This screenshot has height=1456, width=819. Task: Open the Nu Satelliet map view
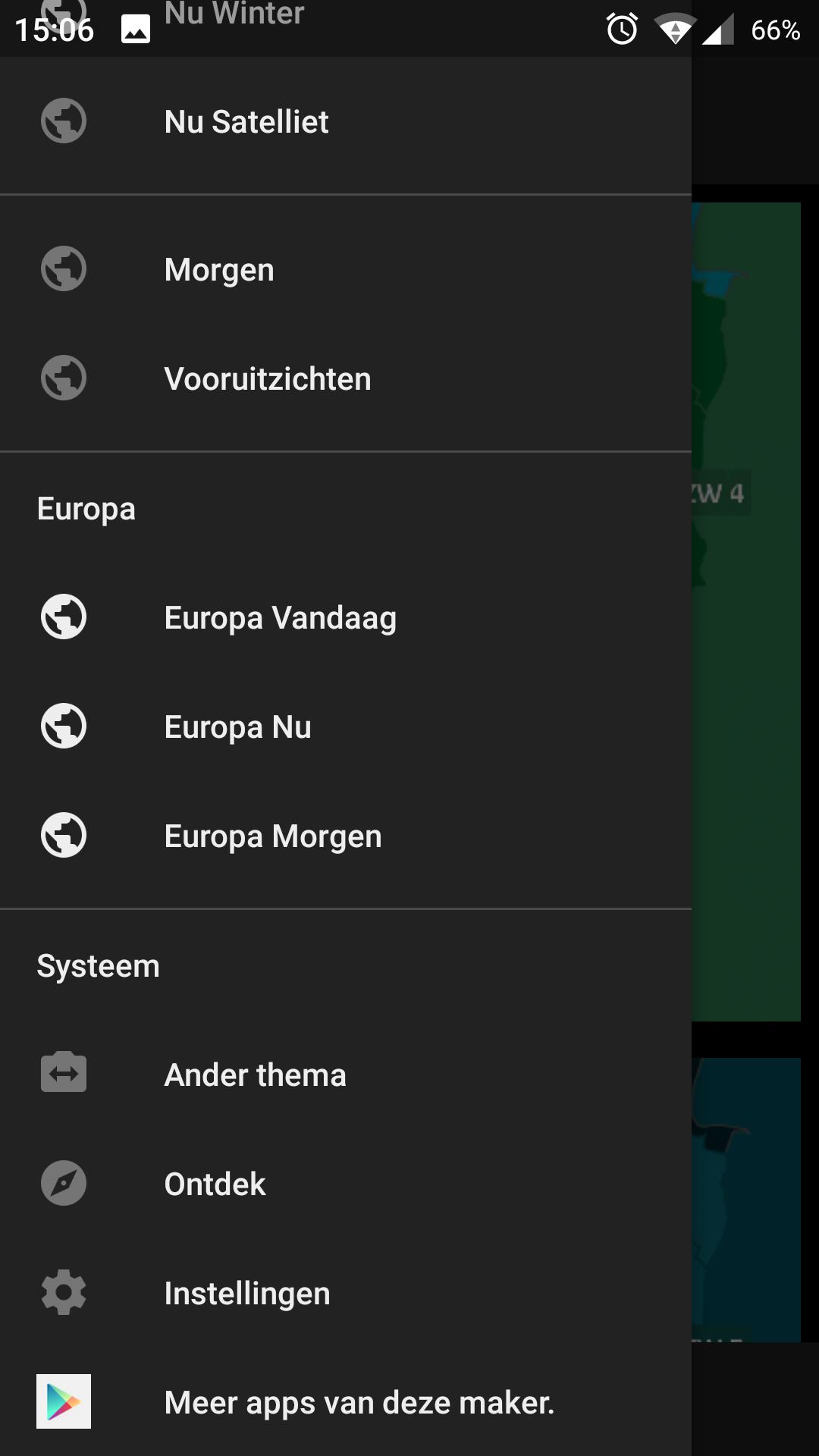tap(246, 121)
